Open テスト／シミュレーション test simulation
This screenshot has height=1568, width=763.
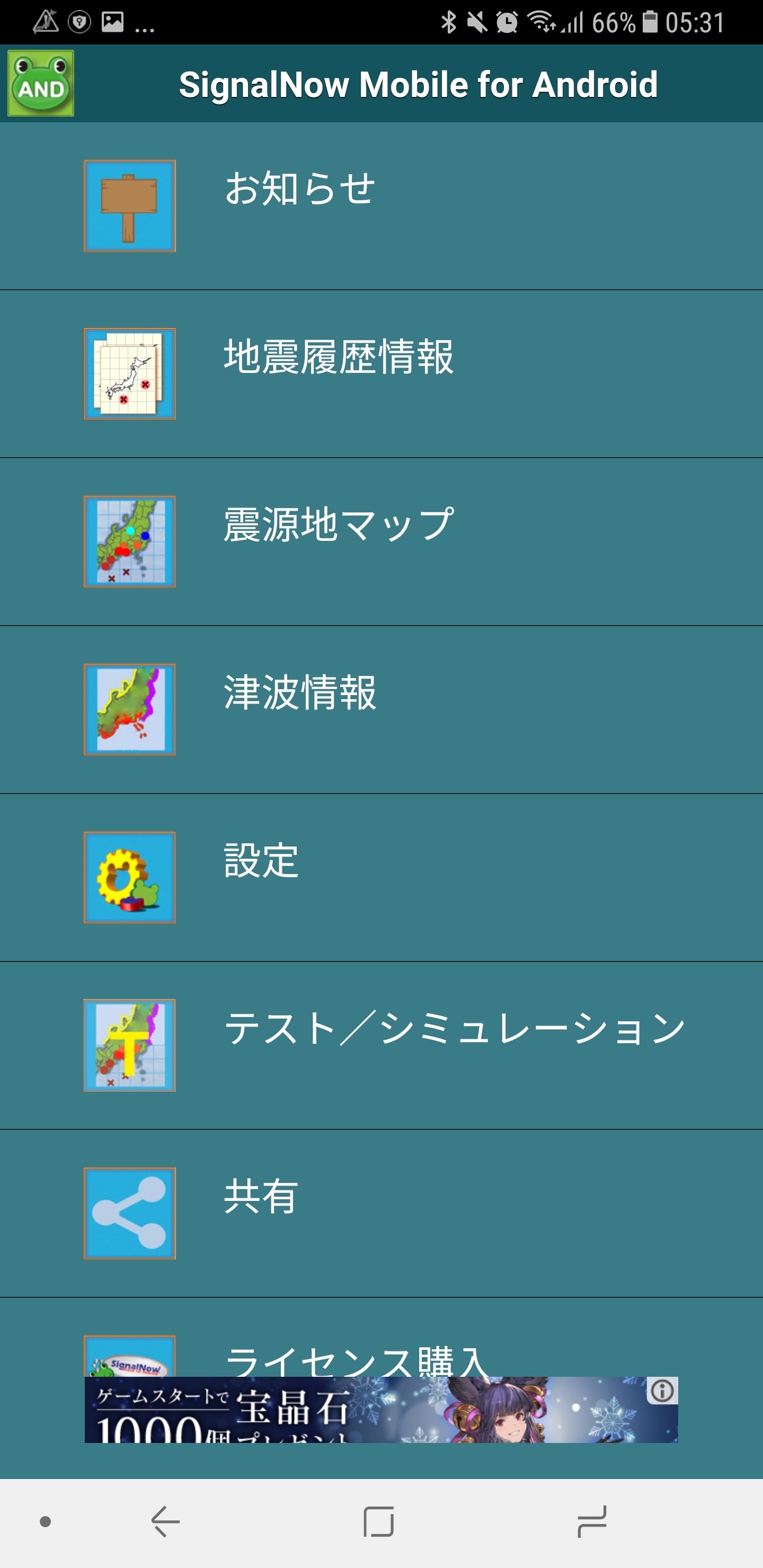[x=381, y=1046]
